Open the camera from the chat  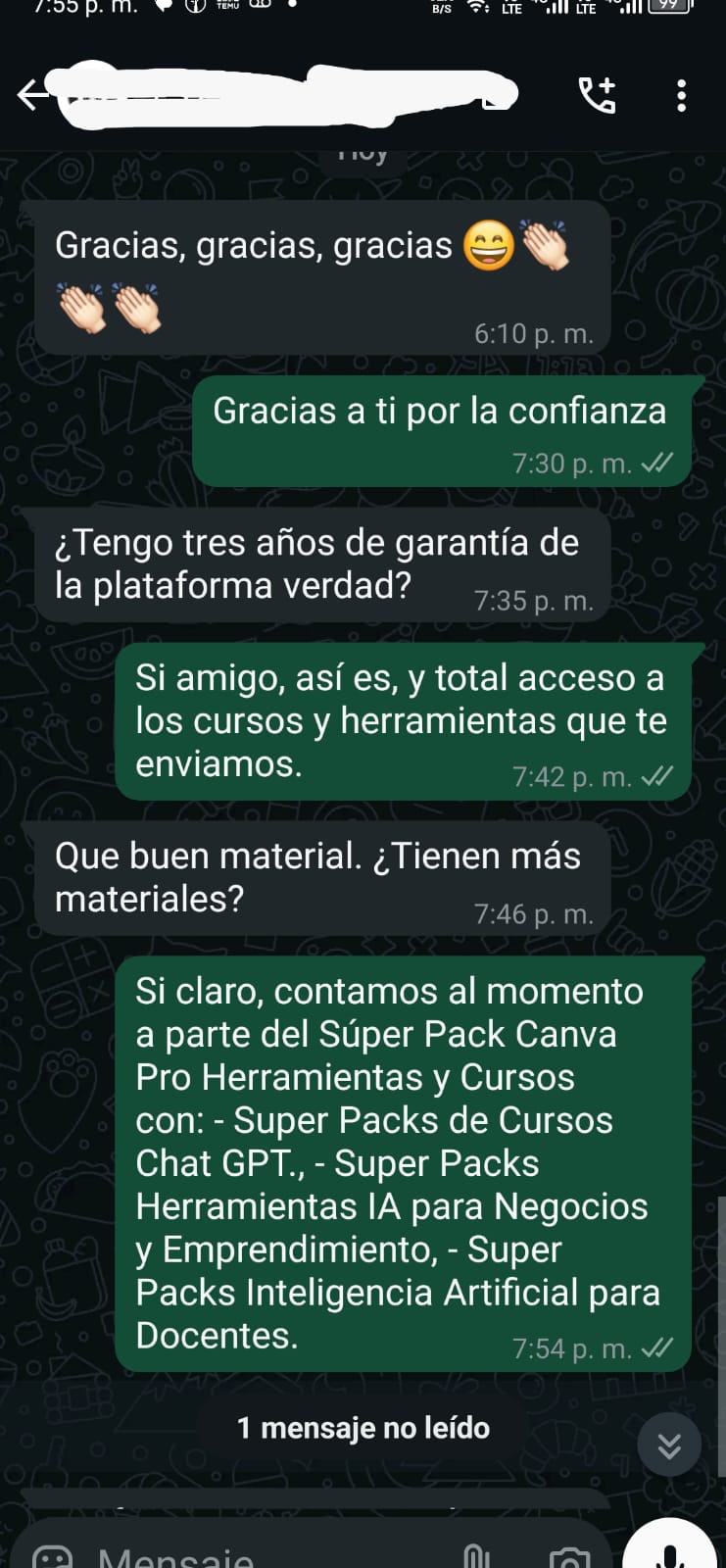[569, 1556]
